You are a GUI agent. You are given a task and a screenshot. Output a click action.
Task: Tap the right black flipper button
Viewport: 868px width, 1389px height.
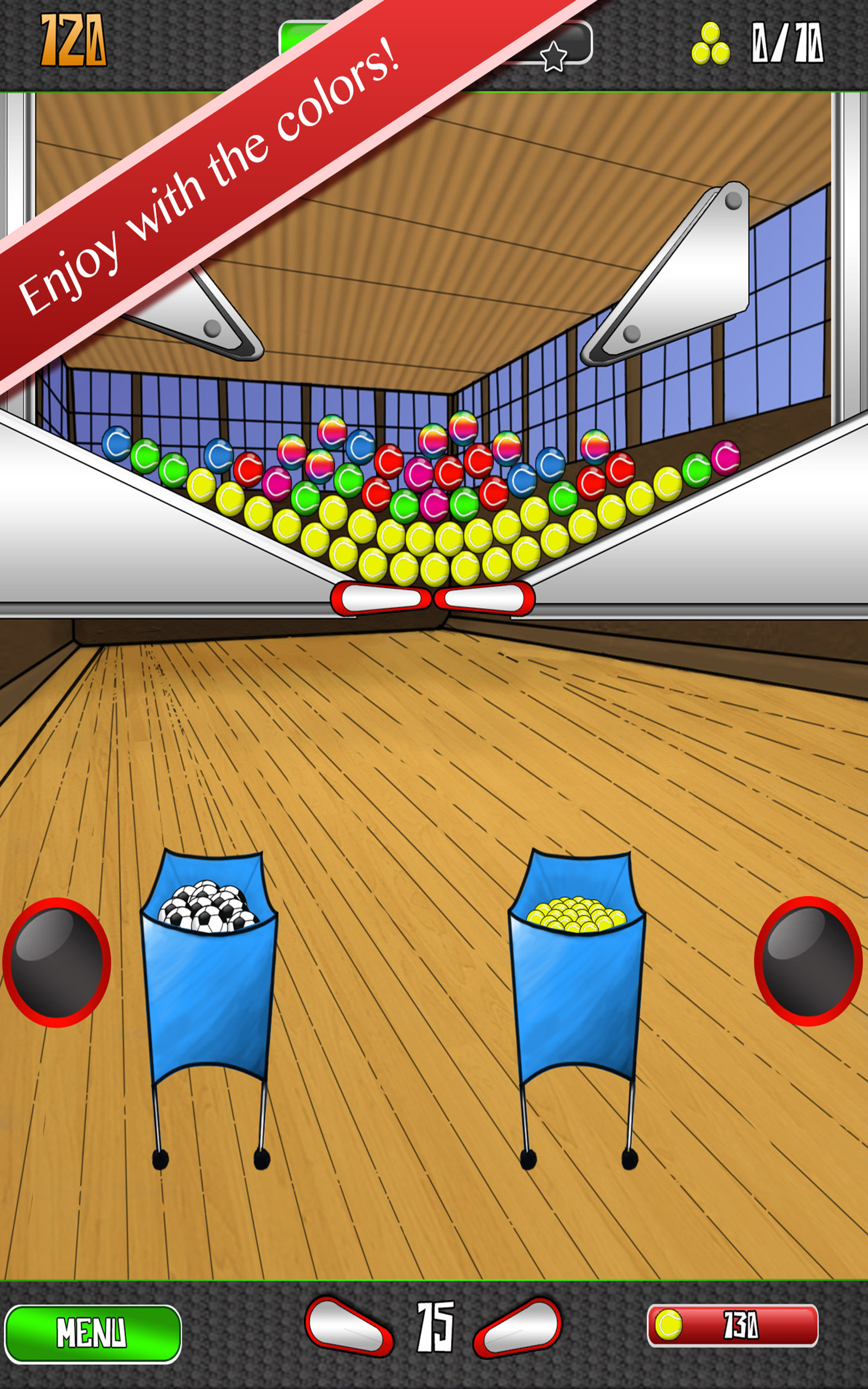[x=808, y=961]
